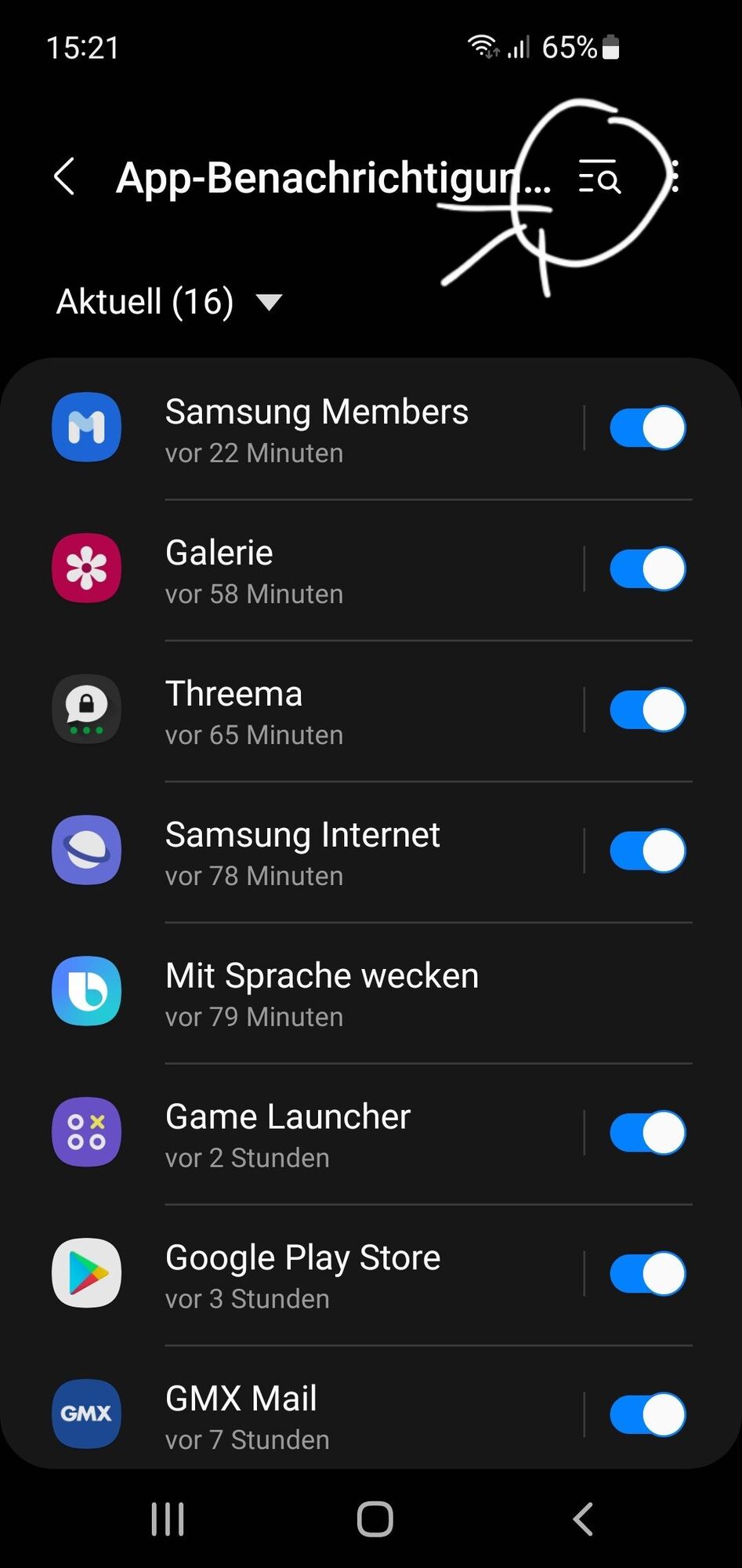The image size is (742, 1568).
Task: Open Threema notification details
Action: pos(254,710)
